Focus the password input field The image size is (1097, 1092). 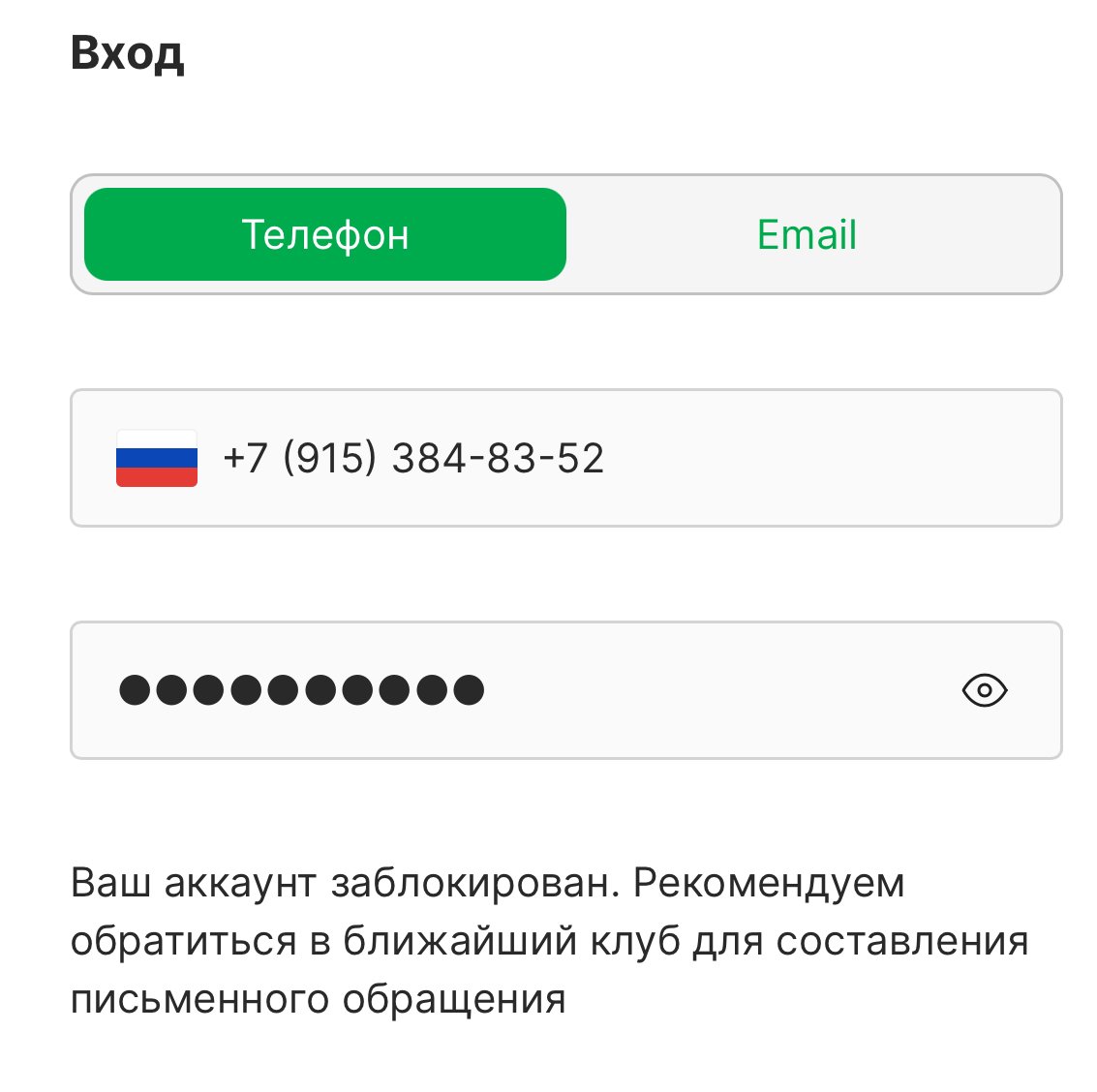pos(484,690)
